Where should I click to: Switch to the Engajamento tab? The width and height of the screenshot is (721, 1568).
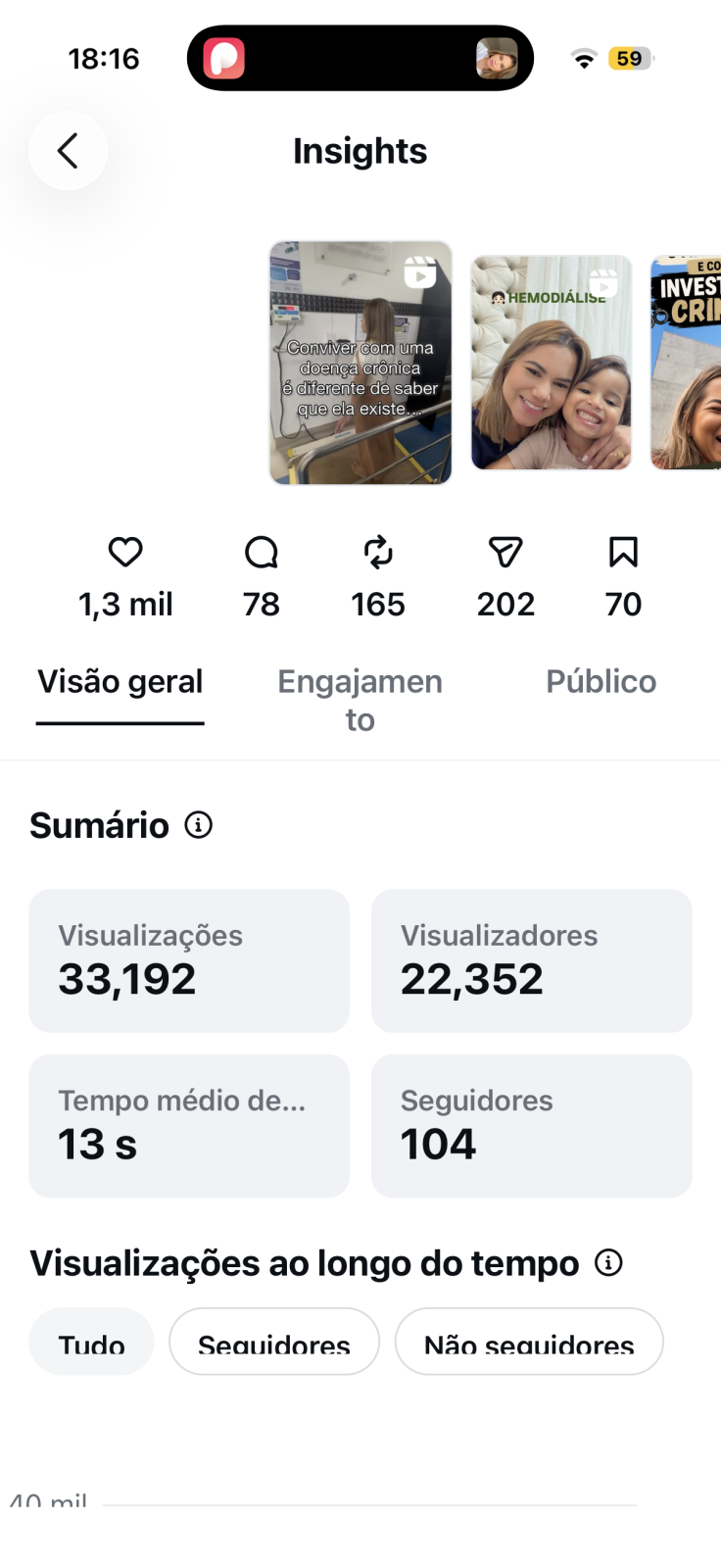coord(360,701)
